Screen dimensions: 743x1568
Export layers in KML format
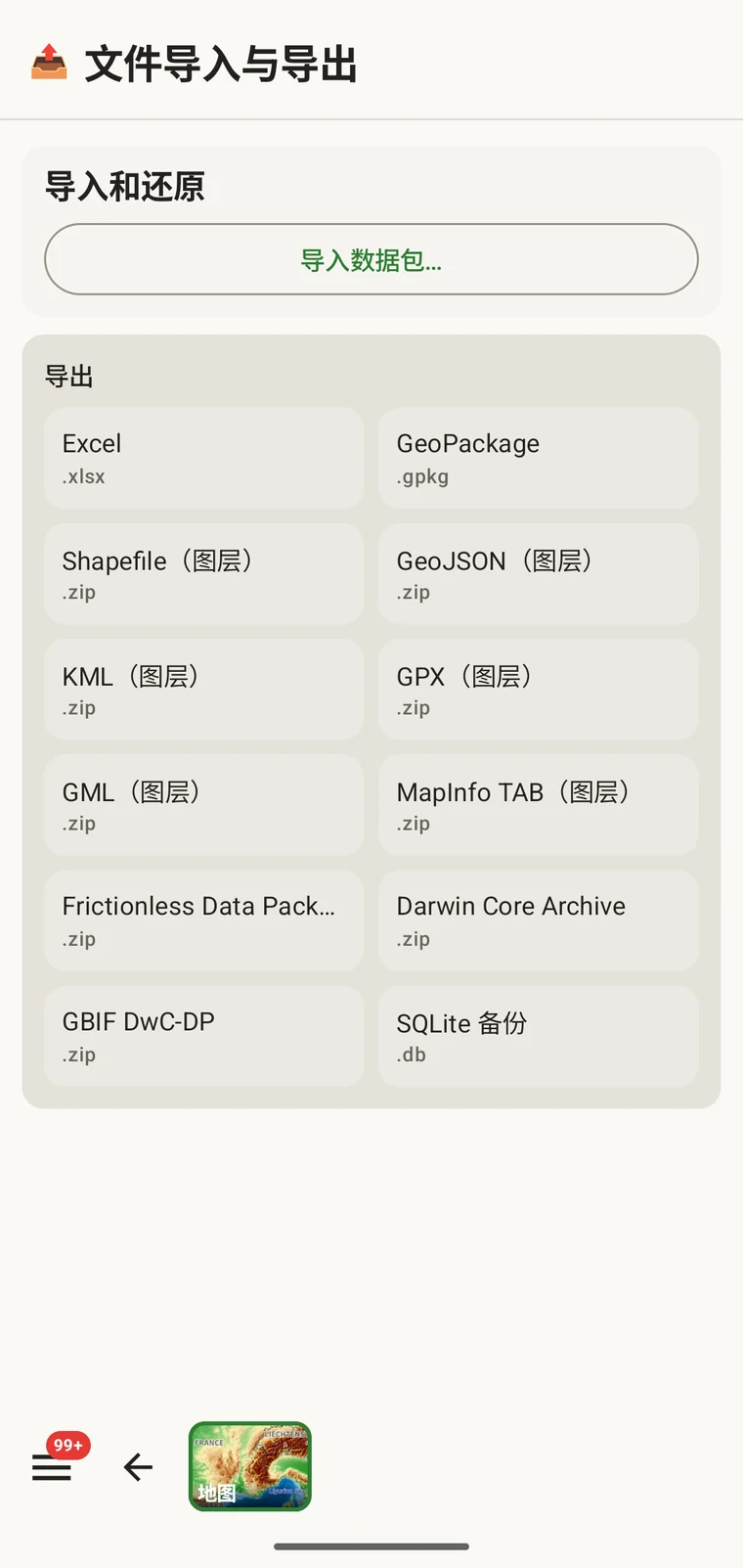(x=204, y=690)
